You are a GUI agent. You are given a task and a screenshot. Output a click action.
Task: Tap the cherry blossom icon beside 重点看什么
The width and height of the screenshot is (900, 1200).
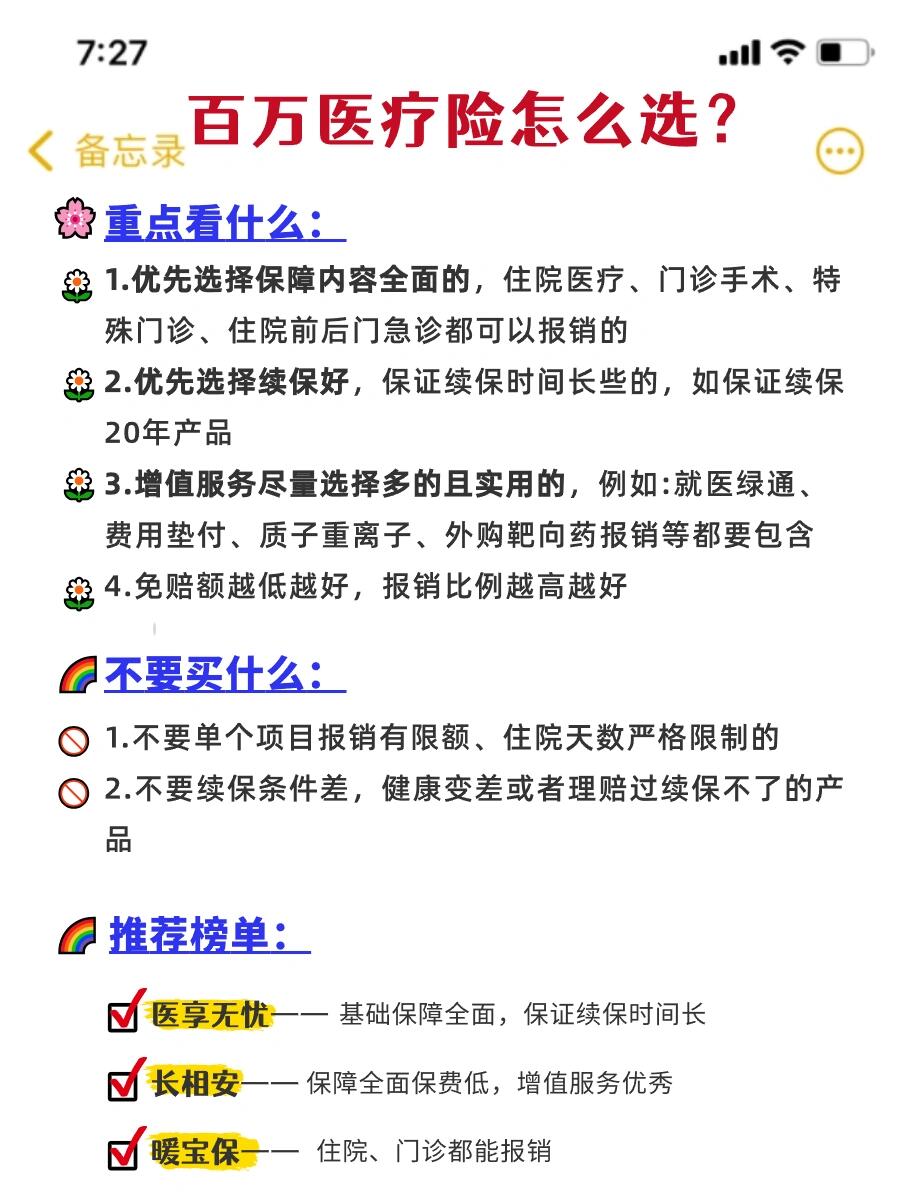[74, 216]
